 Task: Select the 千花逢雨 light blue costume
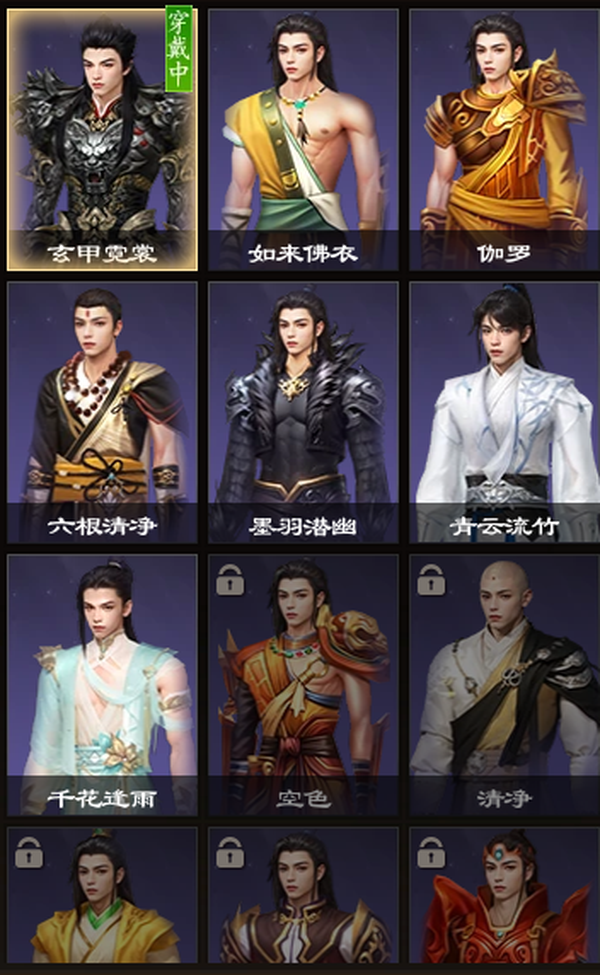(102, 685)
